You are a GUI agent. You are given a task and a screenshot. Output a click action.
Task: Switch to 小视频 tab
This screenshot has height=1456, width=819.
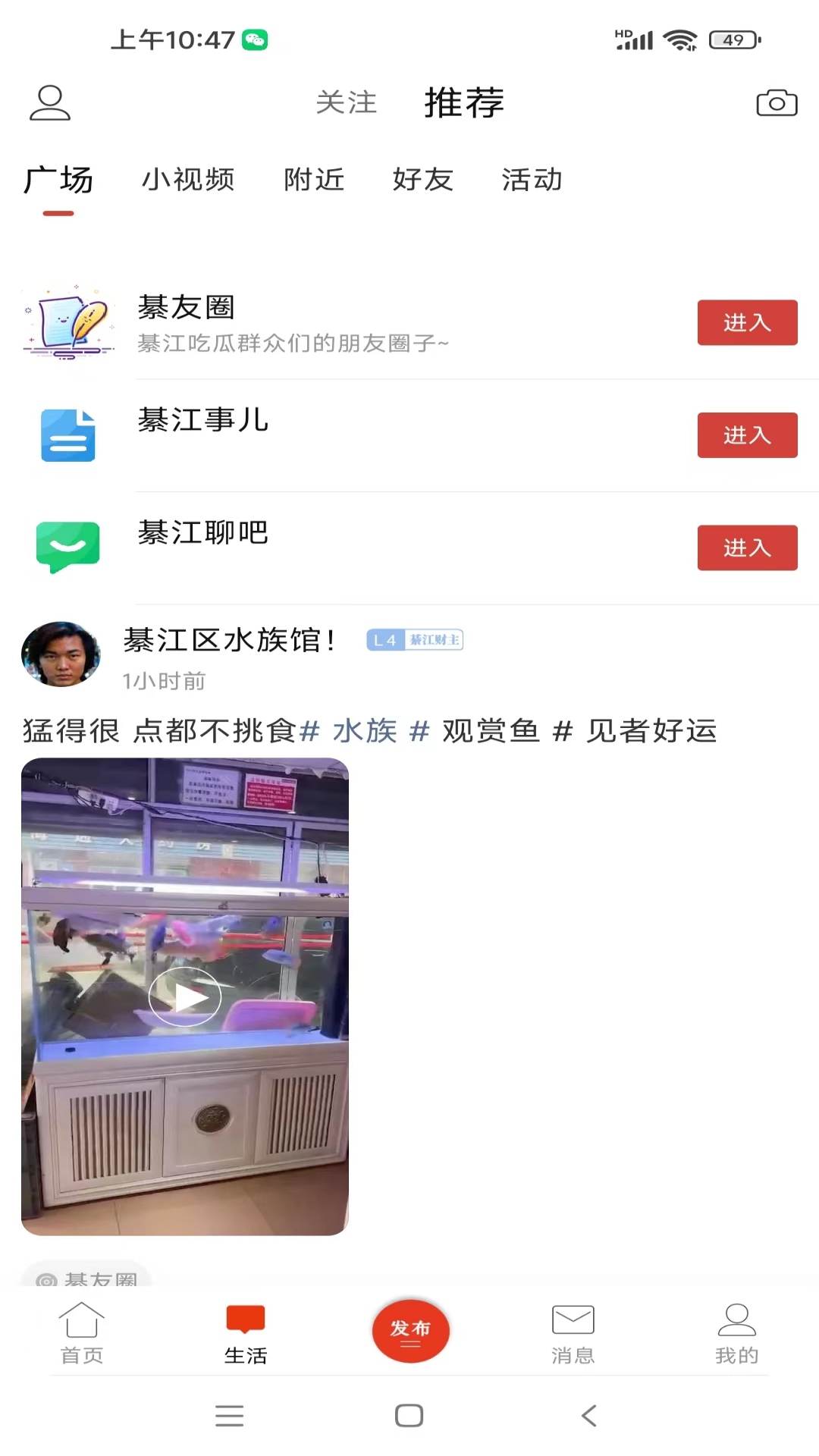point(188,180)
